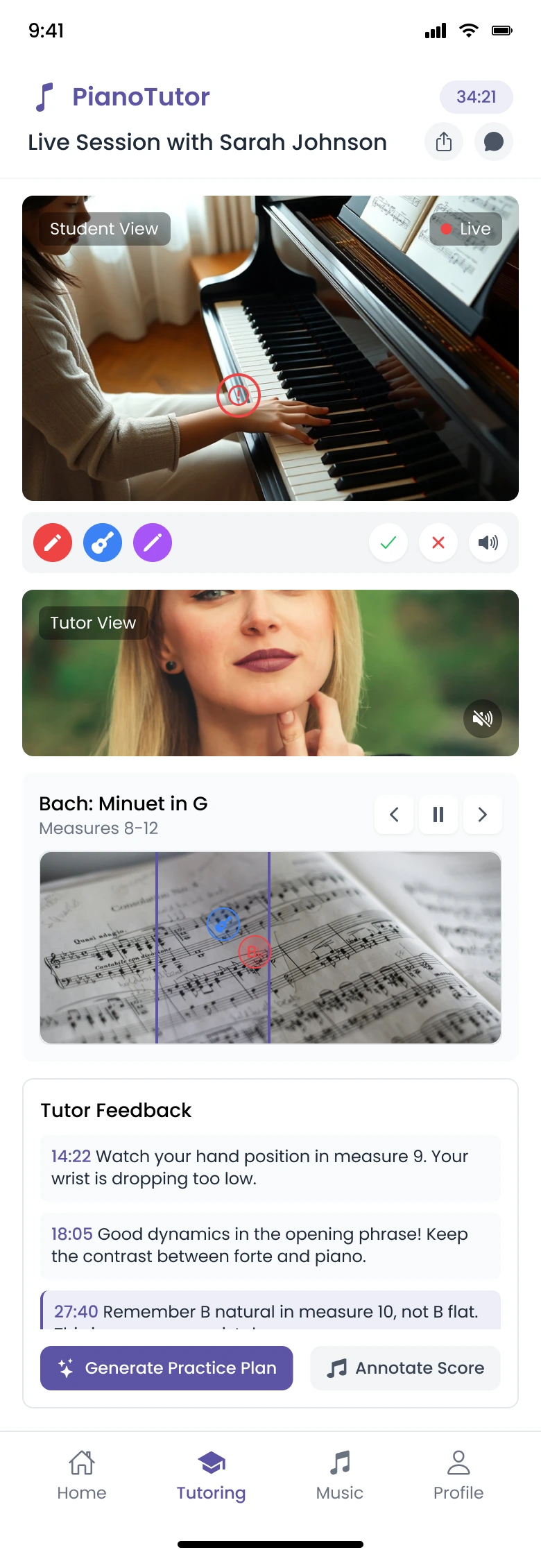Screen dimensions: 541x1568
Task: Share the live session
Action: click(x=444, y=142)
